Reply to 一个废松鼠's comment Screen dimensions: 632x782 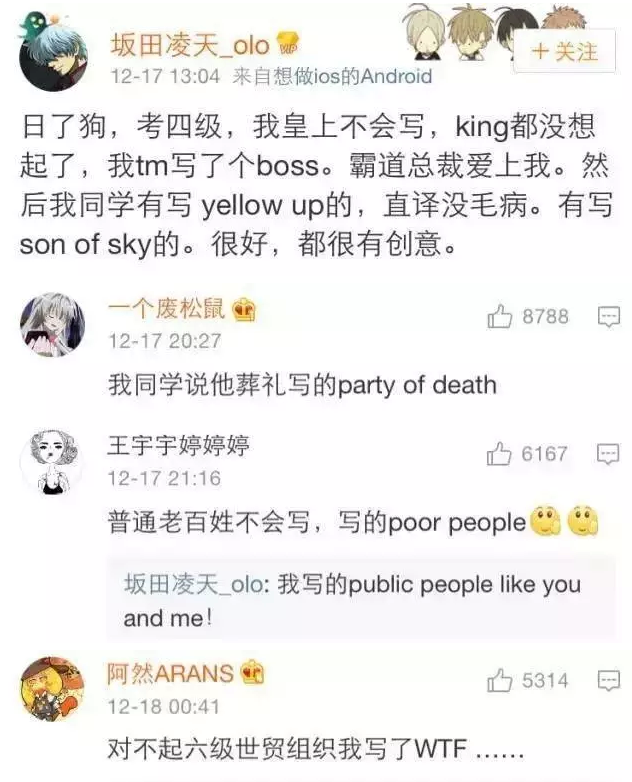tap(608, 317)
